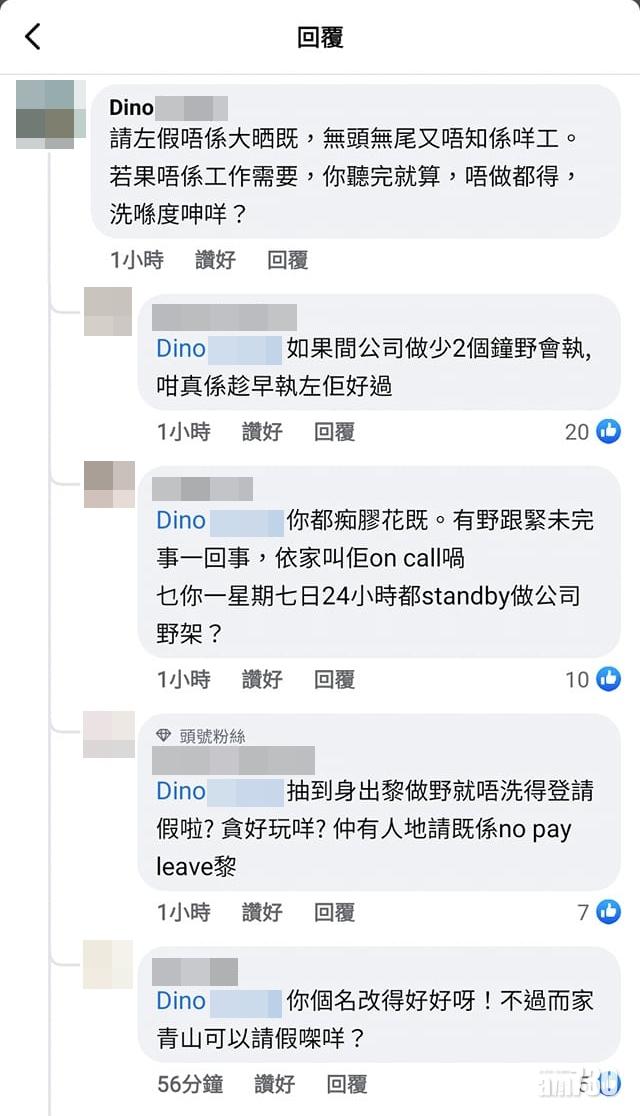View the 20 reactions on 做少2個鐘 reply
This screenshot has height=1116, width=640.
tap(592, 432)
